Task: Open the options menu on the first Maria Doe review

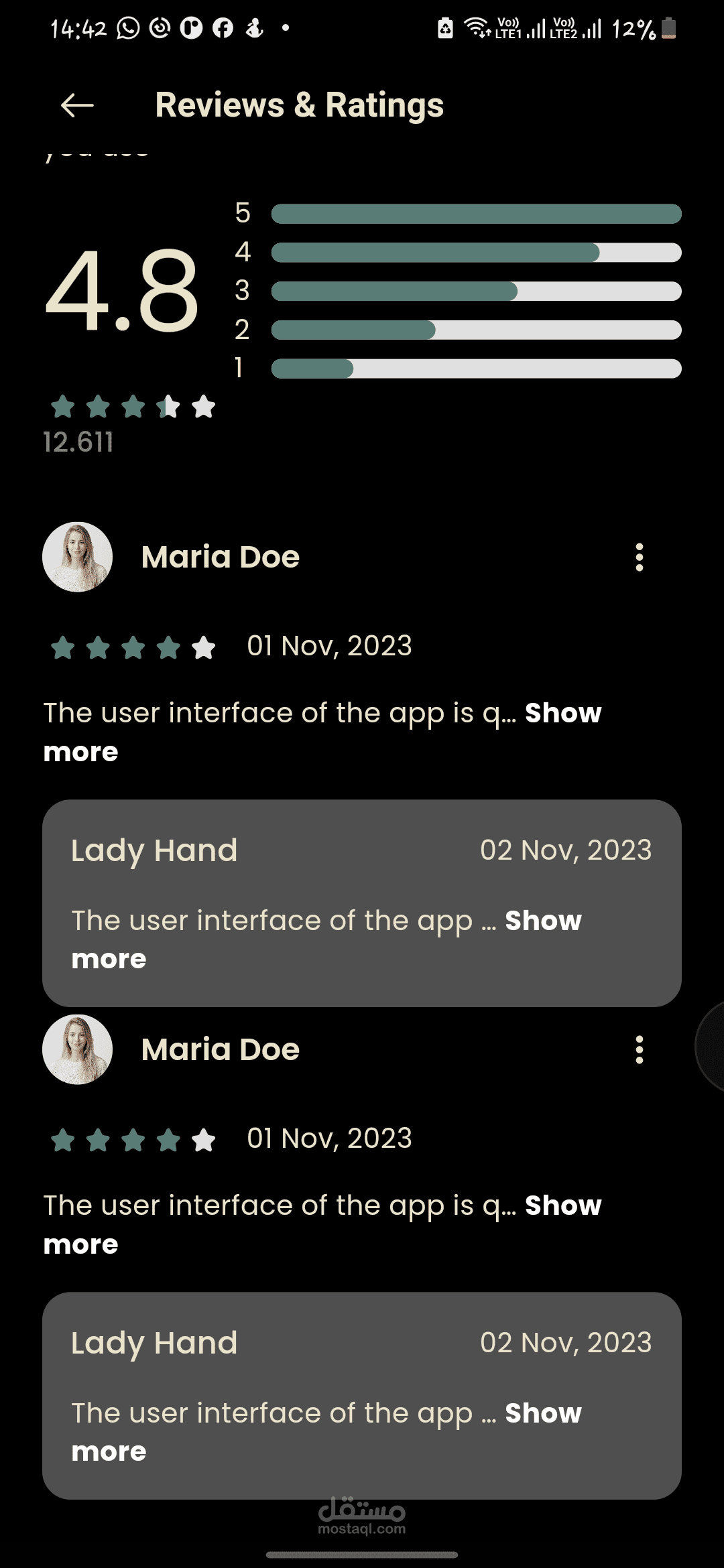Action: [639, 558]
